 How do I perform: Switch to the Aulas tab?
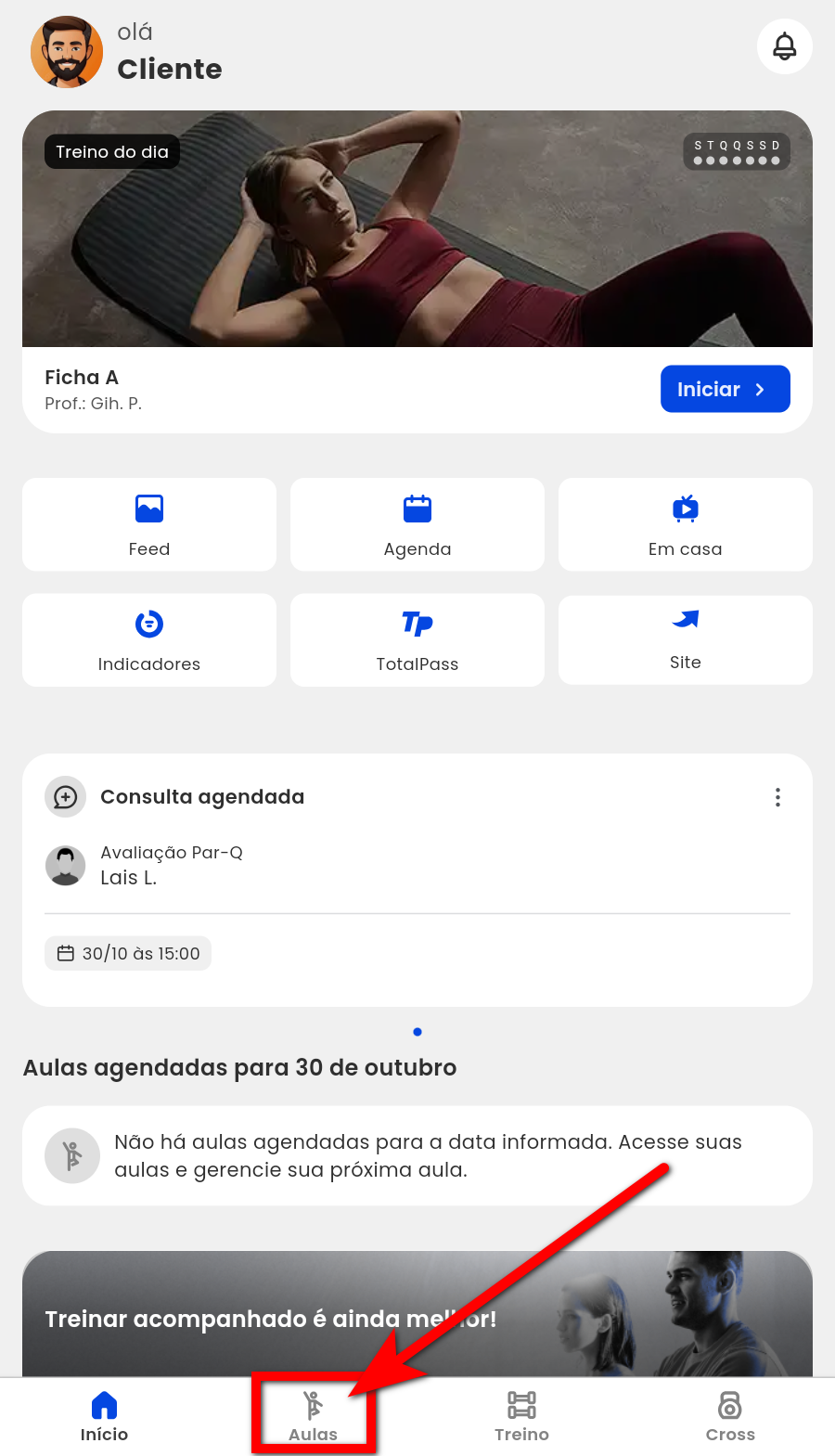[x=314, y=1416]
